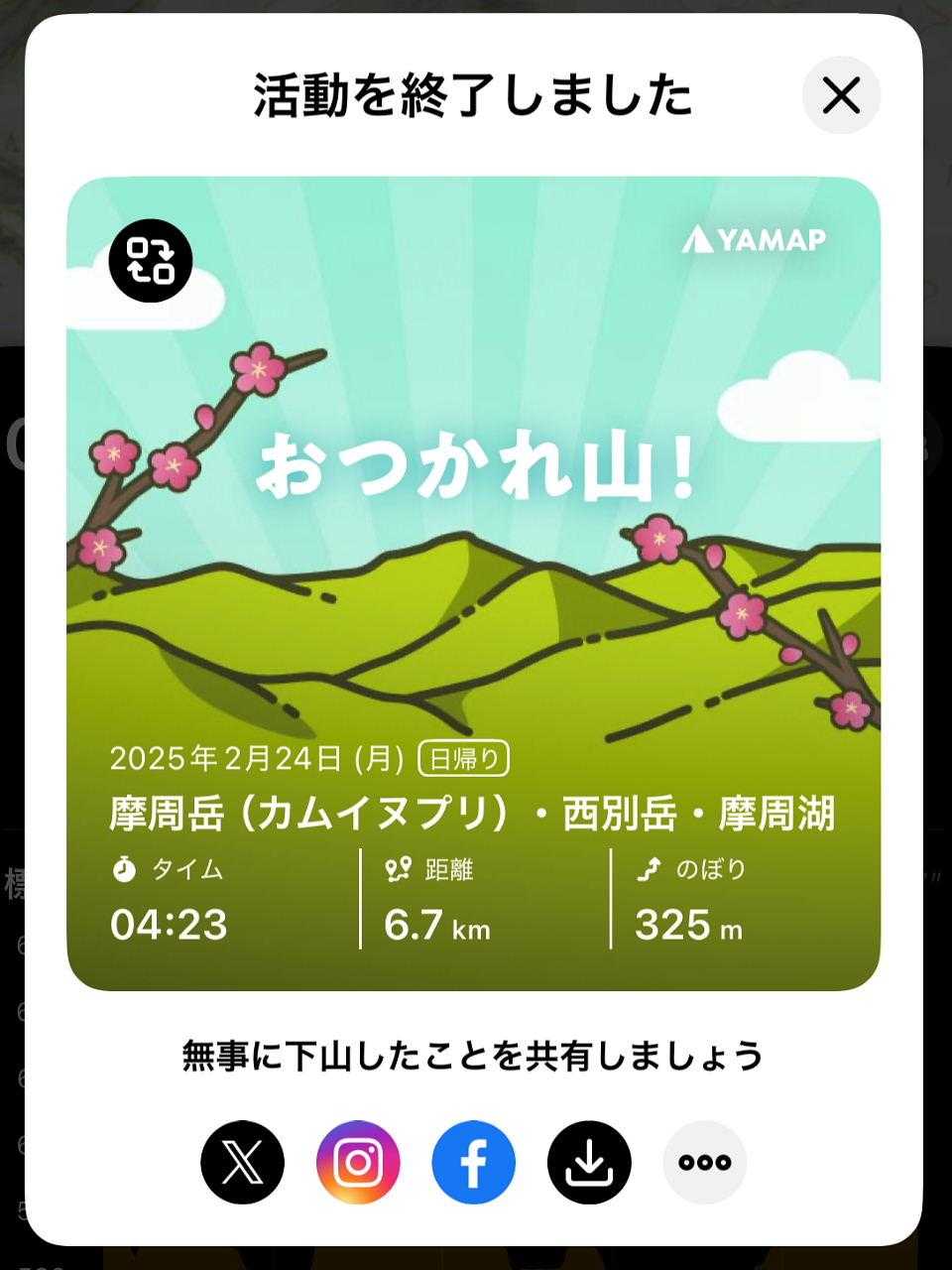Download the activity share image

(589, 1162)
